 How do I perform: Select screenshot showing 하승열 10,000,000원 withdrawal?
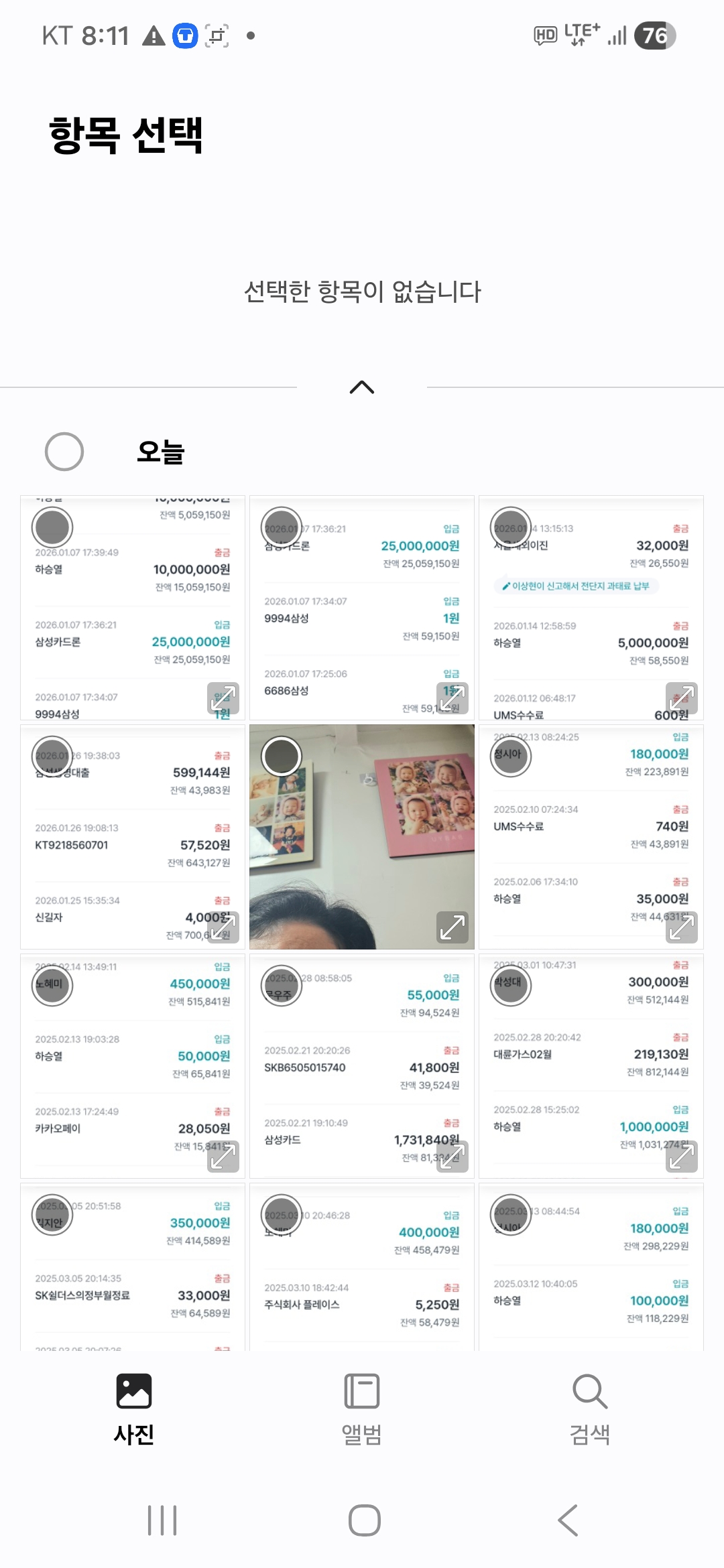(52, 527)
